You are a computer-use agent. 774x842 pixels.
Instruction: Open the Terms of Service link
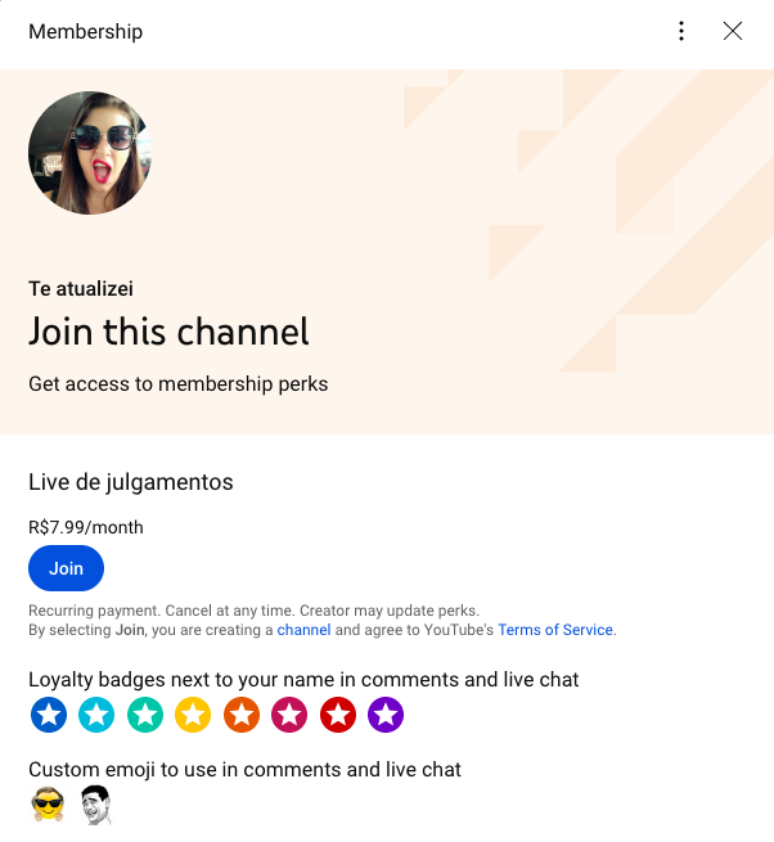click(x=555, y=630)
